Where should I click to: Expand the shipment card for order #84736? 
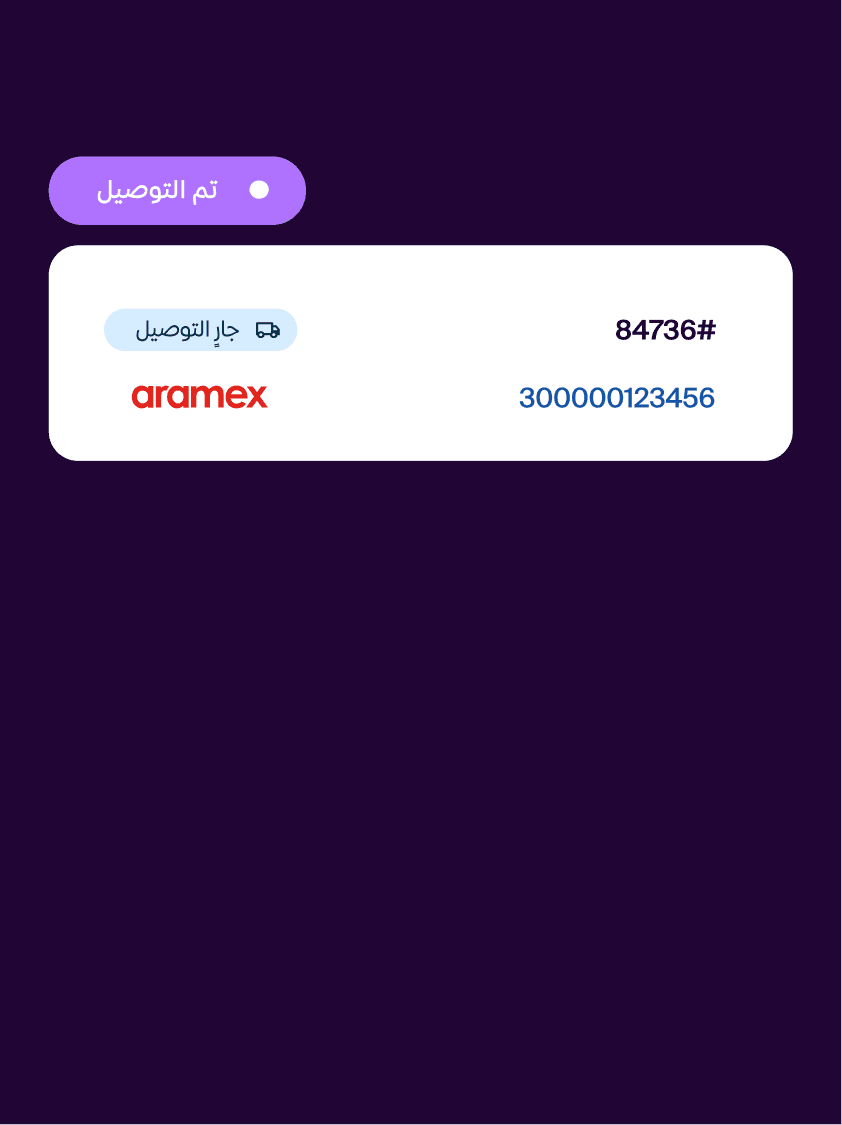(x=420, y=352)
